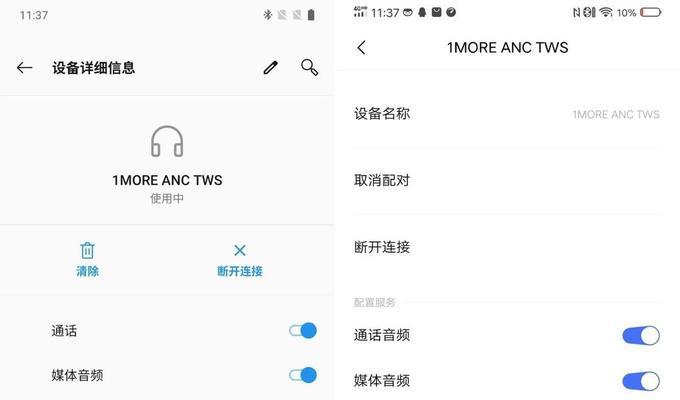
Task: Toggle the 通话 switch
Action: (x=303, y=331)
